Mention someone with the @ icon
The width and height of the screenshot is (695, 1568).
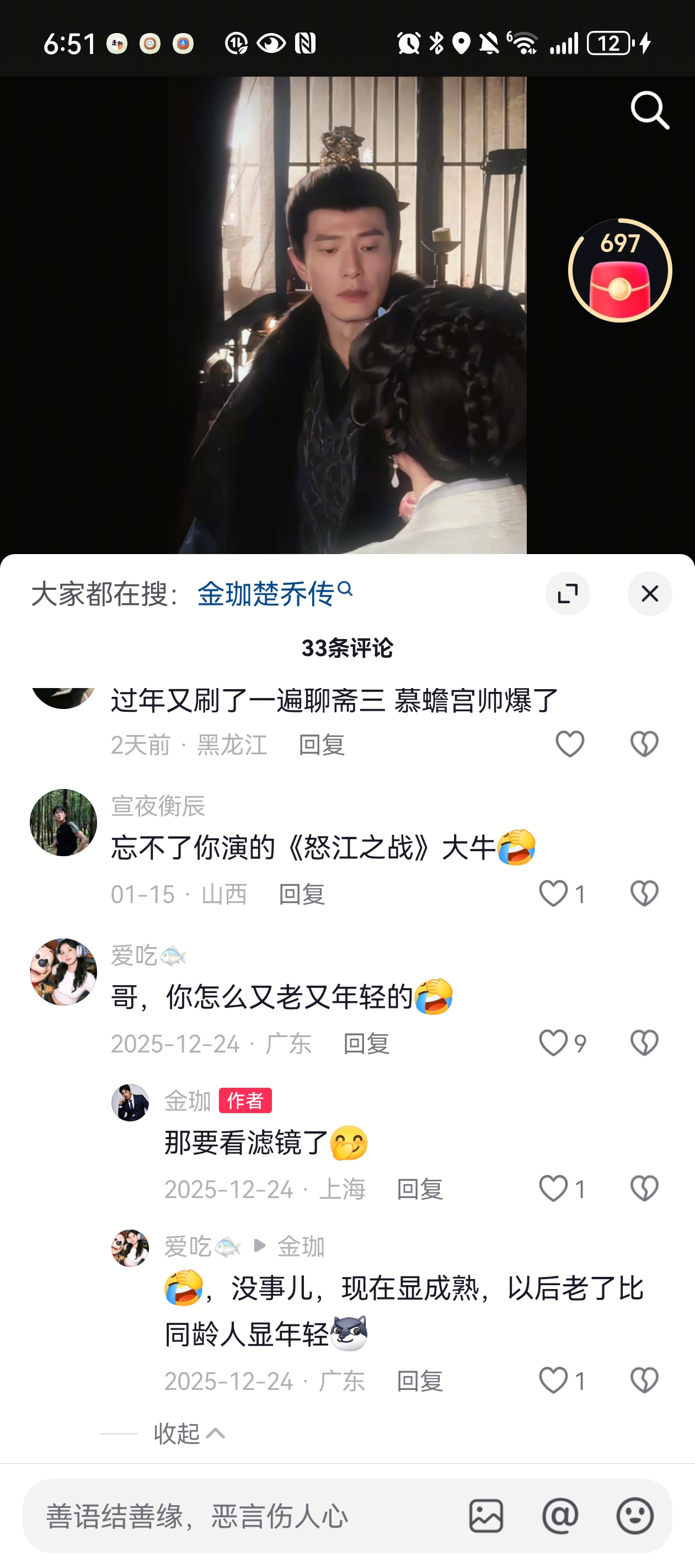coord(560,1516)
